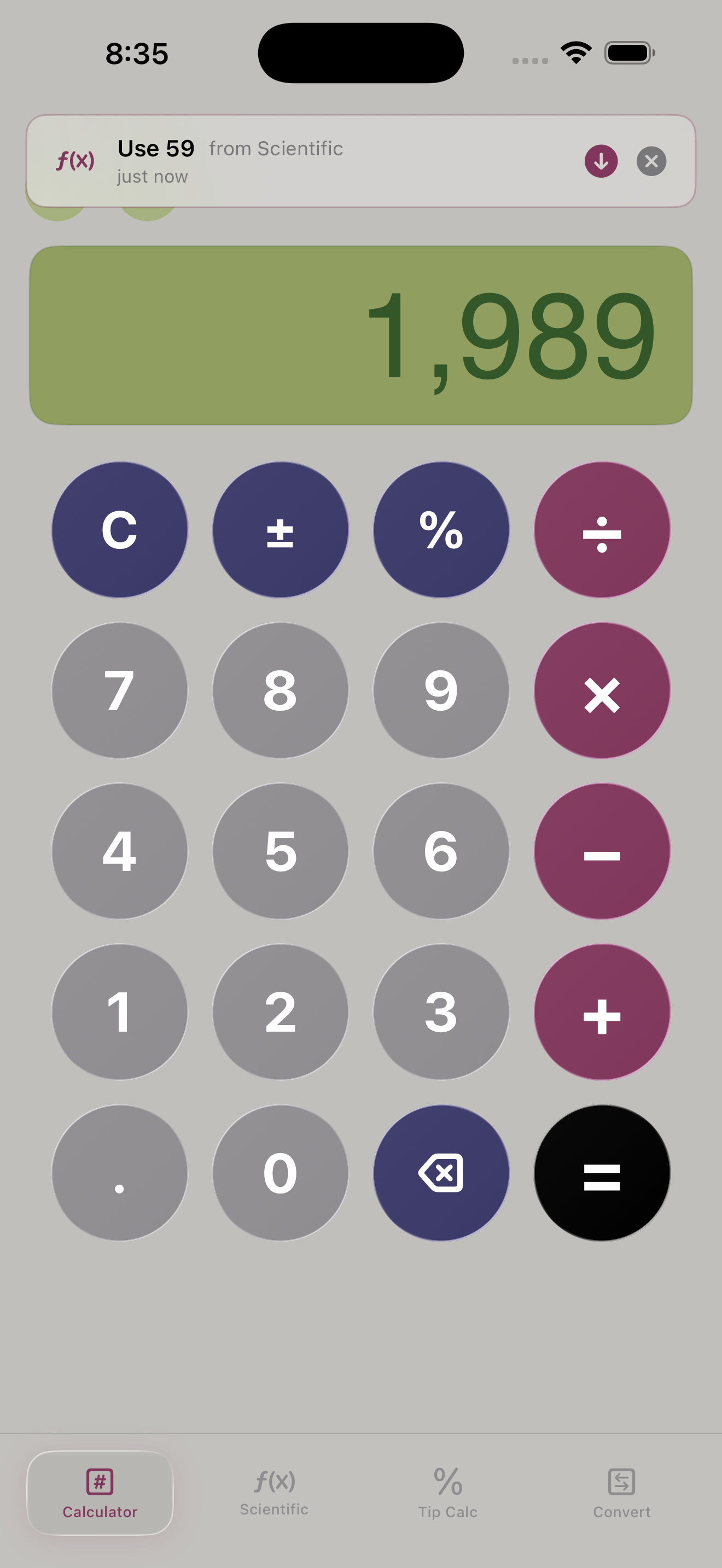The width and height of the screenshot is (722, 1568).
Task: Select the result display showing 1,989
Action: [361, 334]
